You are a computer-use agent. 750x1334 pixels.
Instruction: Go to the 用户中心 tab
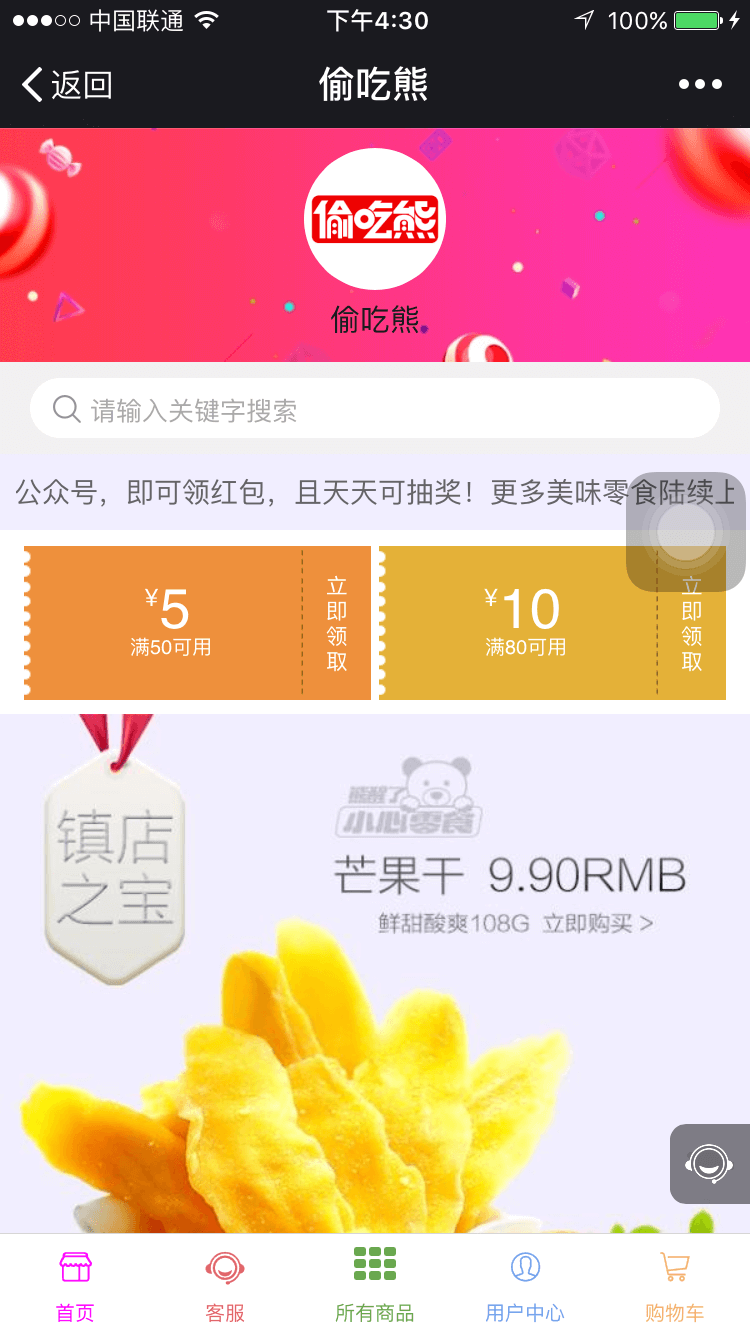tap(525, 1285)
